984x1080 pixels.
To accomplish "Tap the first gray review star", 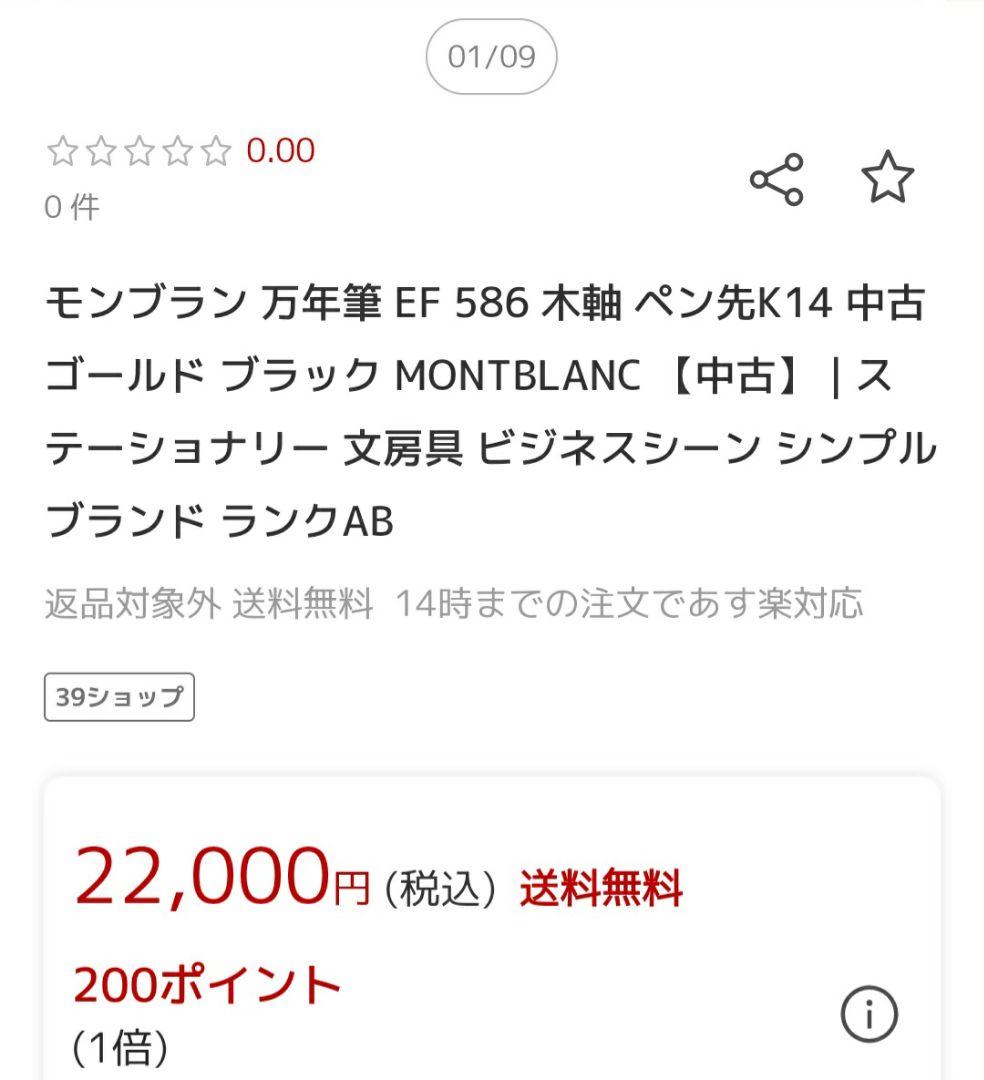I will tap(63, 151).
